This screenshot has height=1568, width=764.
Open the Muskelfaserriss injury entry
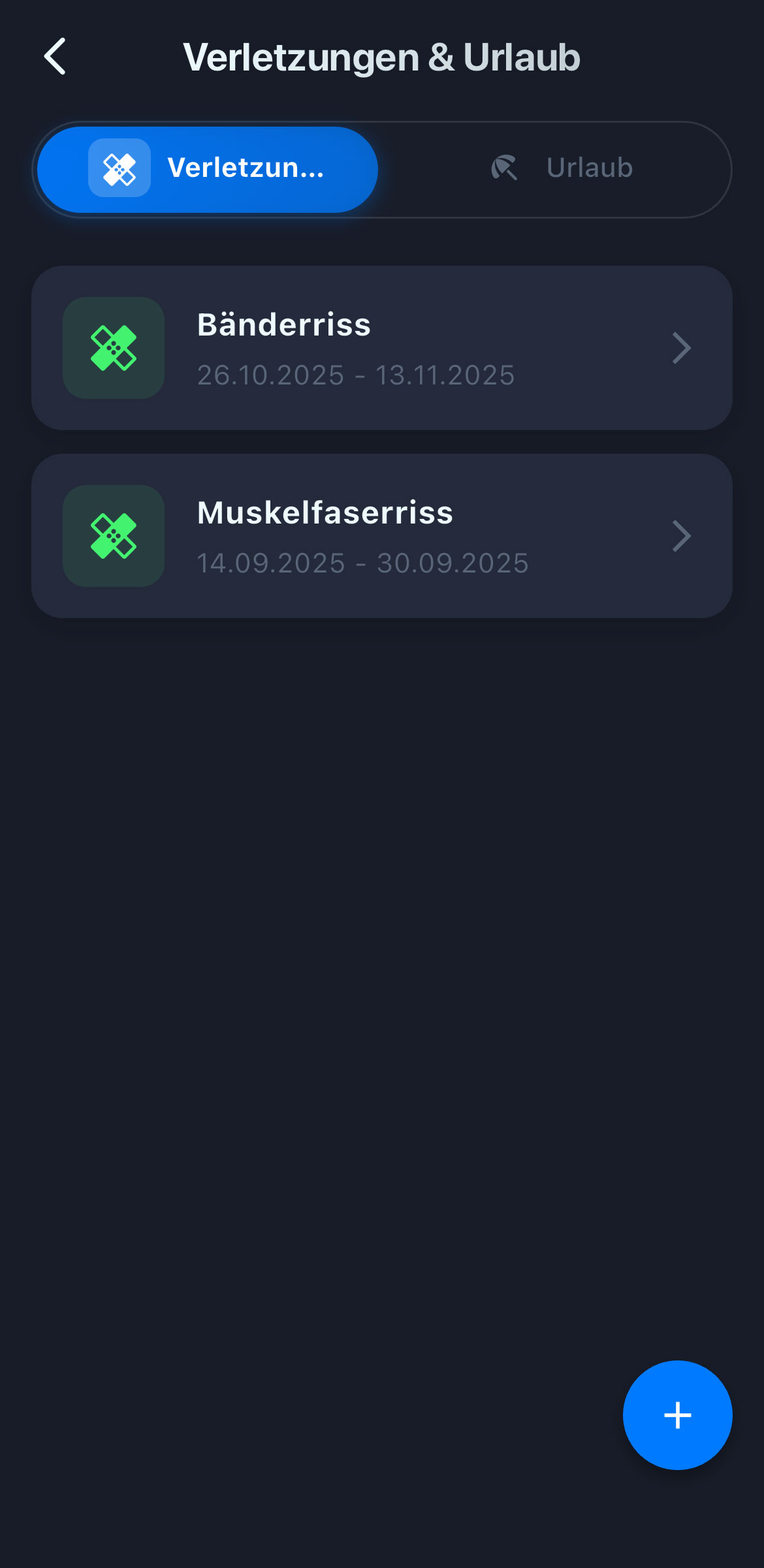click(x=381, y=536)
